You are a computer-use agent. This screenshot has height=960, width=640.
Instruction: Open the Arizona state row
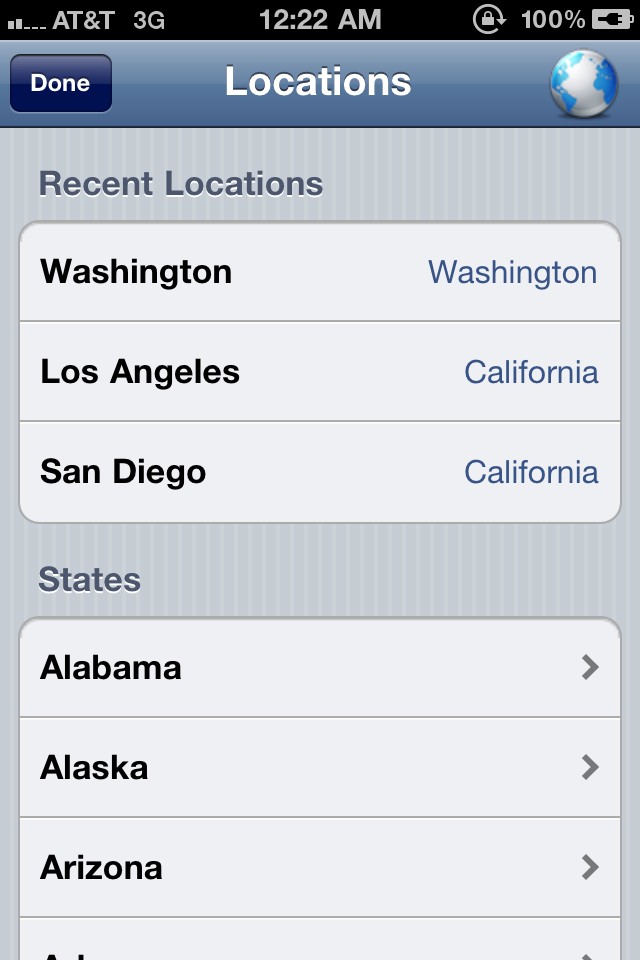tap(320, 868)
